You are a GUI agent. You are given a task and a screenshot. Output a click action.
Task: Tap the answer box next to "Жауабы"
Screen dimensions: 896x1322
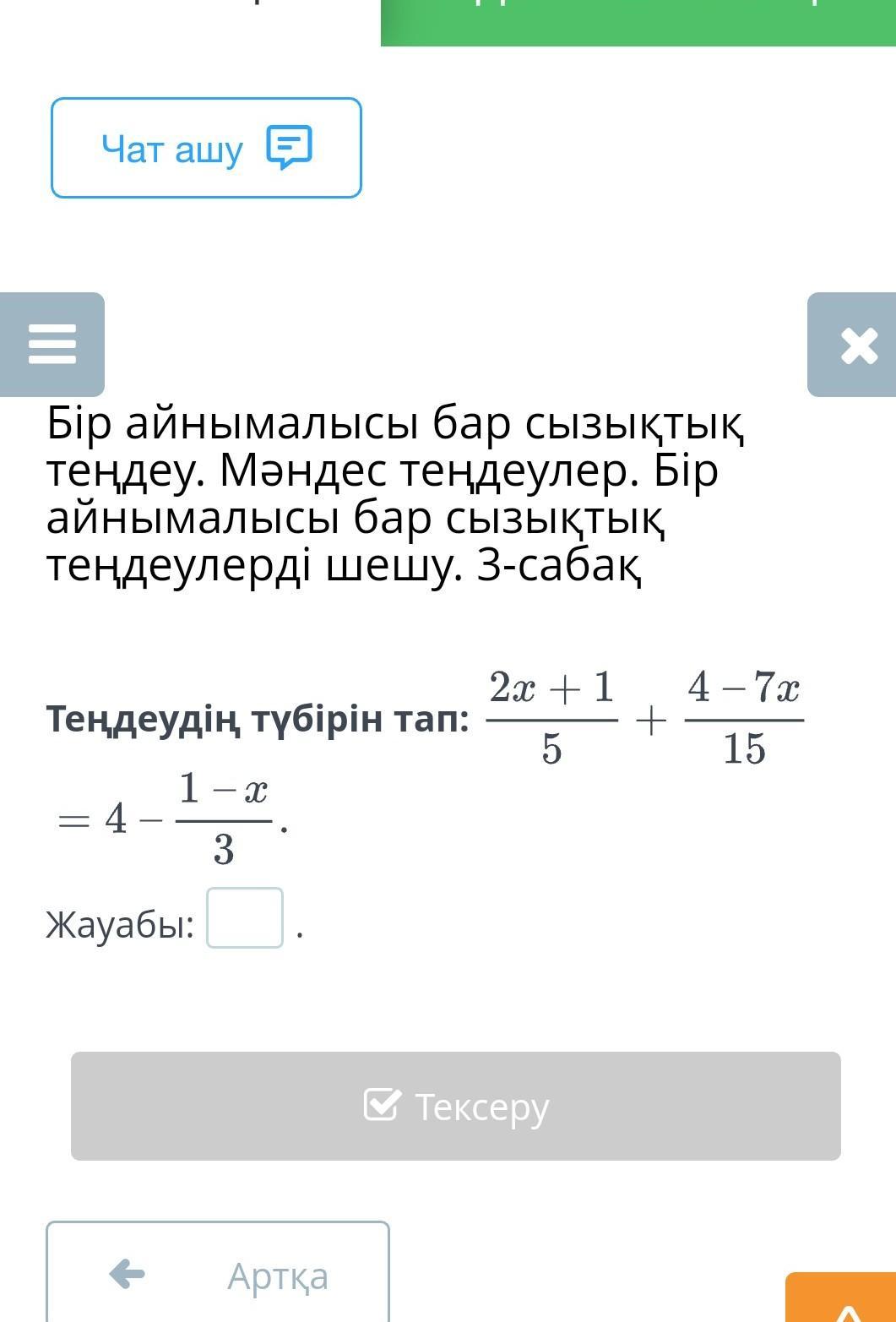(245, 917)
